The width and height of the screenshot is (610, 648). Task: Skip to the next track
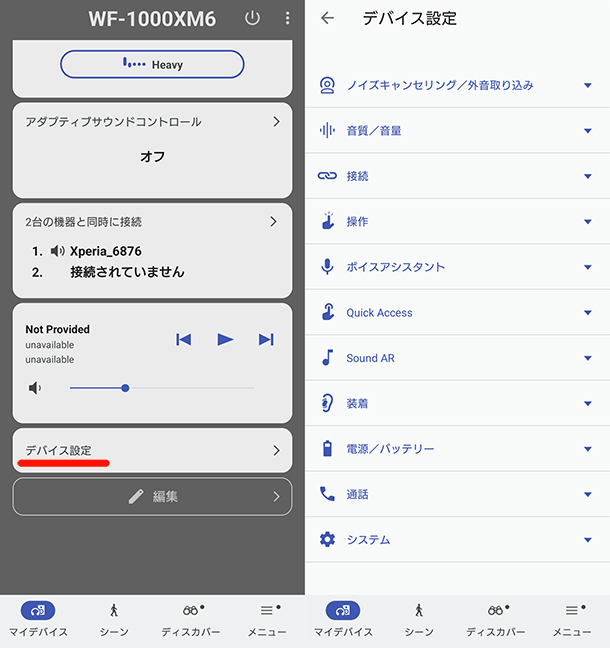point(266,340)
